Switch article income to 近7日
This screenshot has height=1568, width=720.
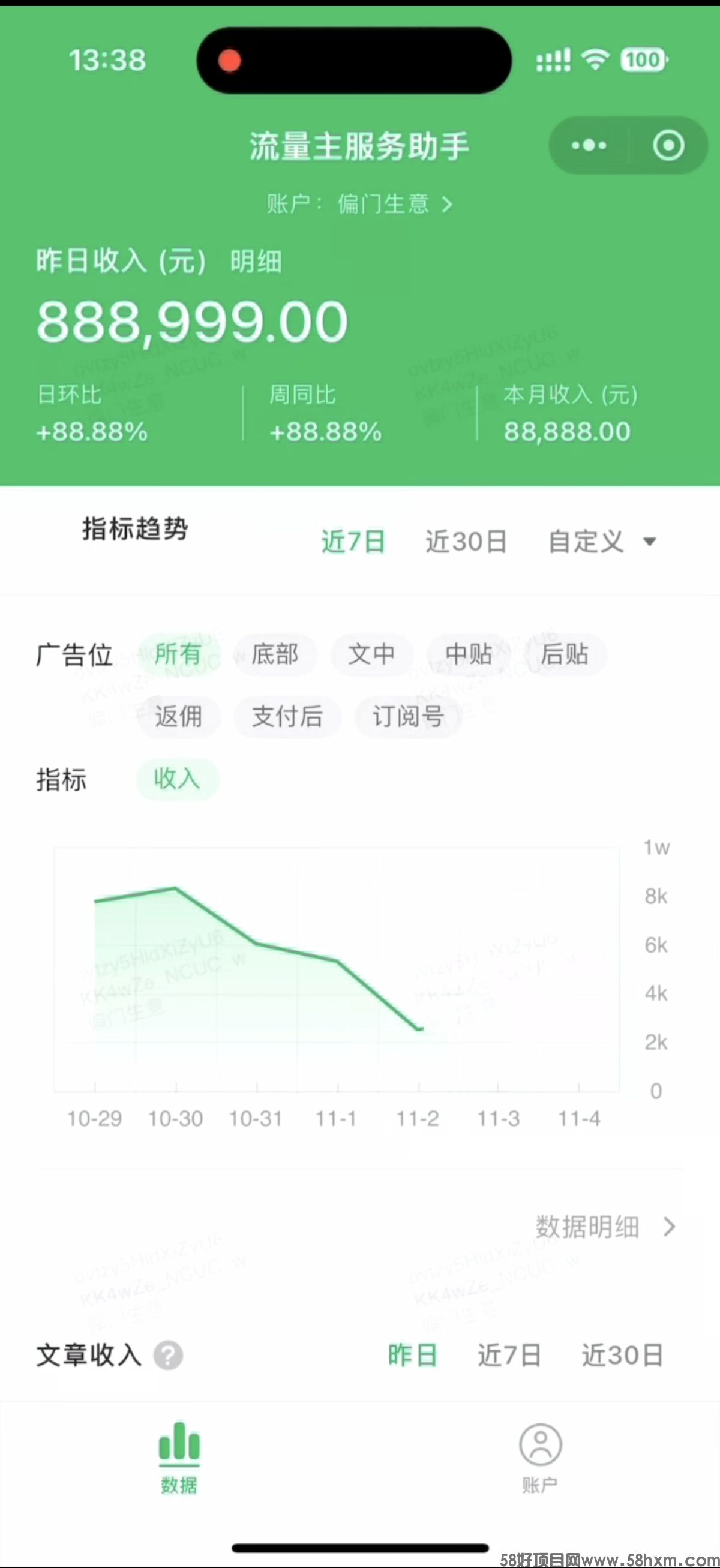tap(509, 1356)
